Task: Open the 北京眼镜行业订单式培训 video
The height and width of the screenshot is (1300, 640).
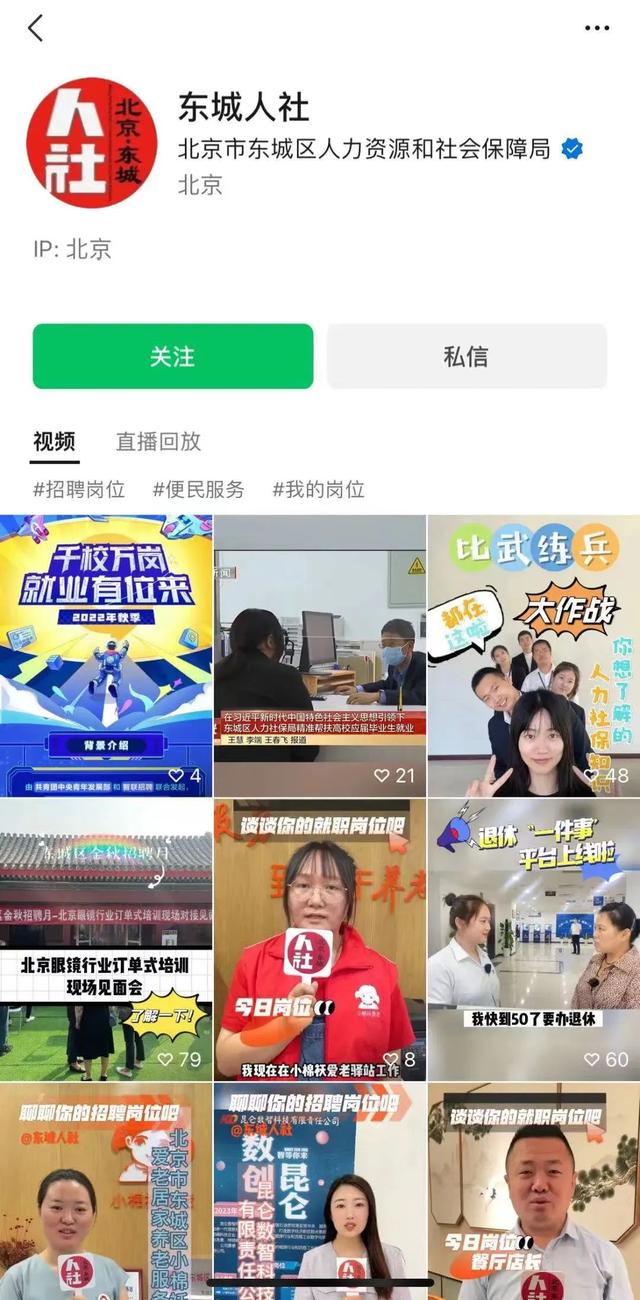Action: click(106, 940)
